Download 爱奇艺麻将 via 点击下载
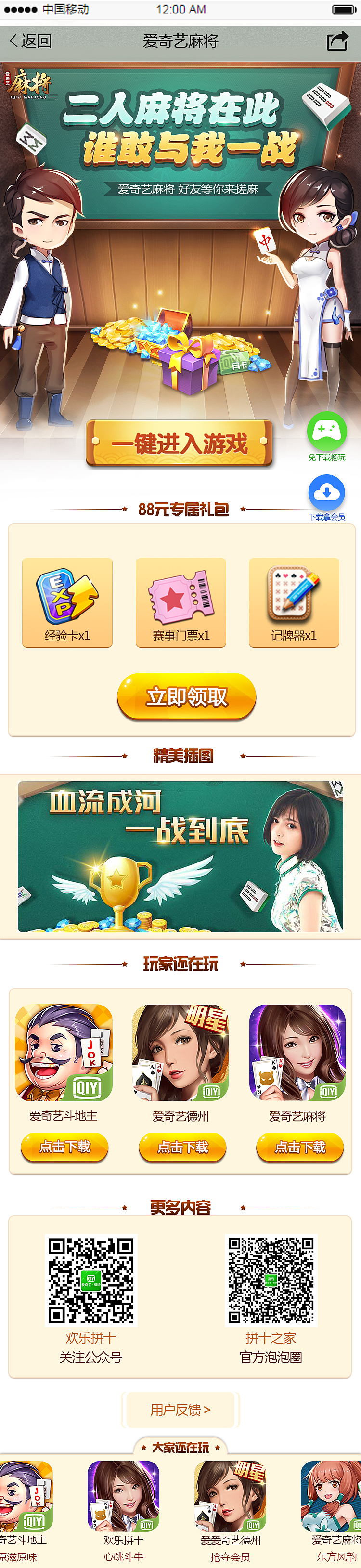Screen dimensions: 361x1568 pyautogui.click(x=299, y=1147)
